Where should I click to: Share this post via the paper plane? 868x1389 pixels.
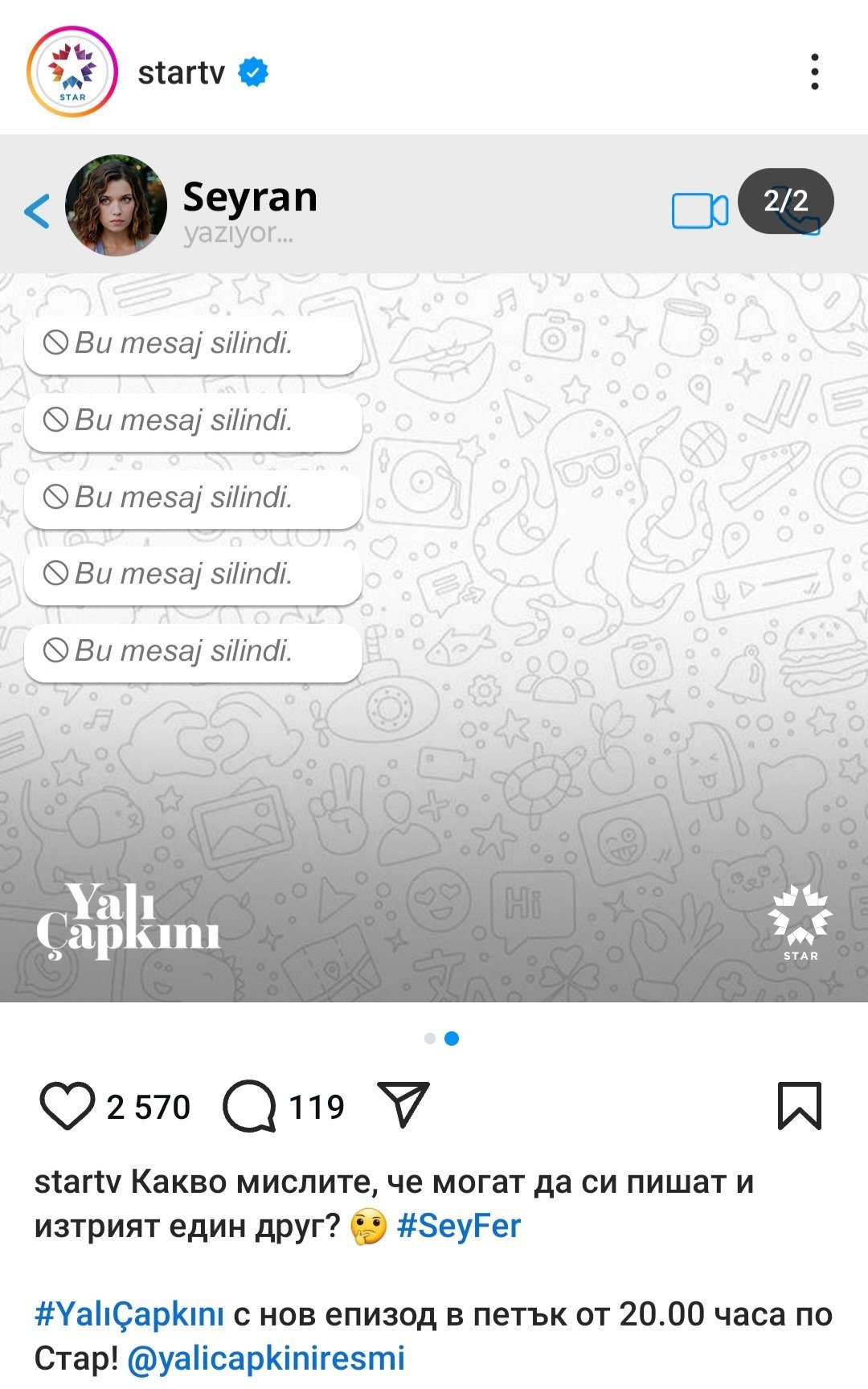click(403, 1104)
